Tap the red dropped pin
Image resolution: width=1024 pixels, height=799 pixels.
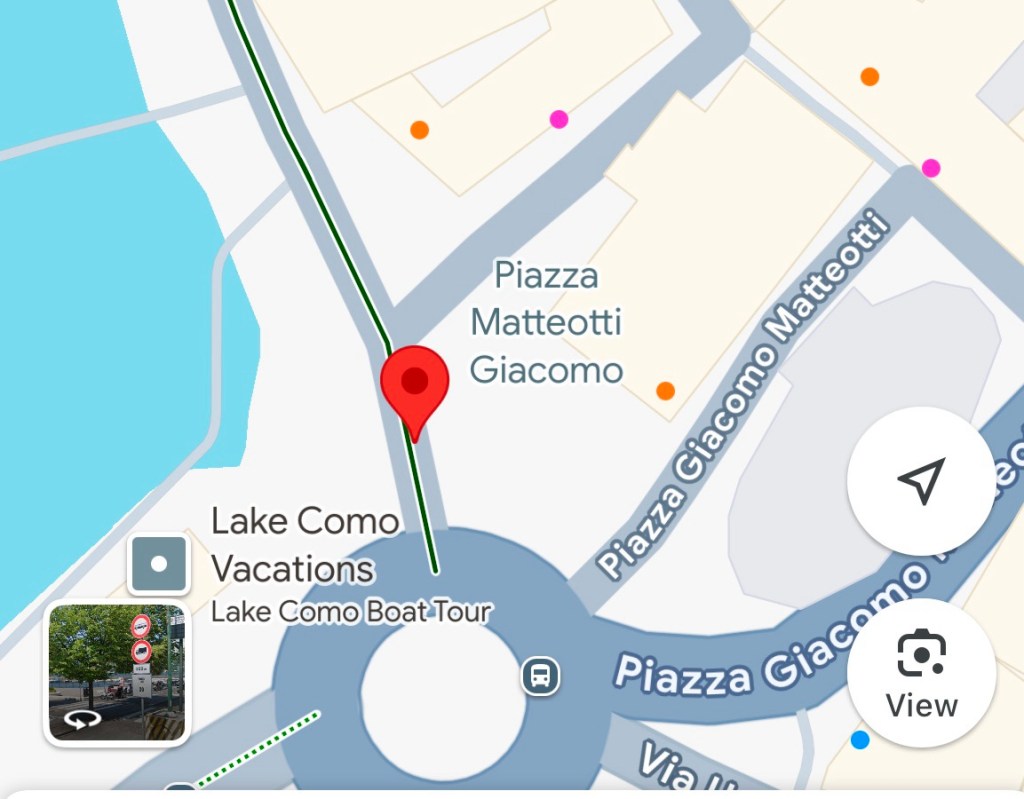pos(414,385)
